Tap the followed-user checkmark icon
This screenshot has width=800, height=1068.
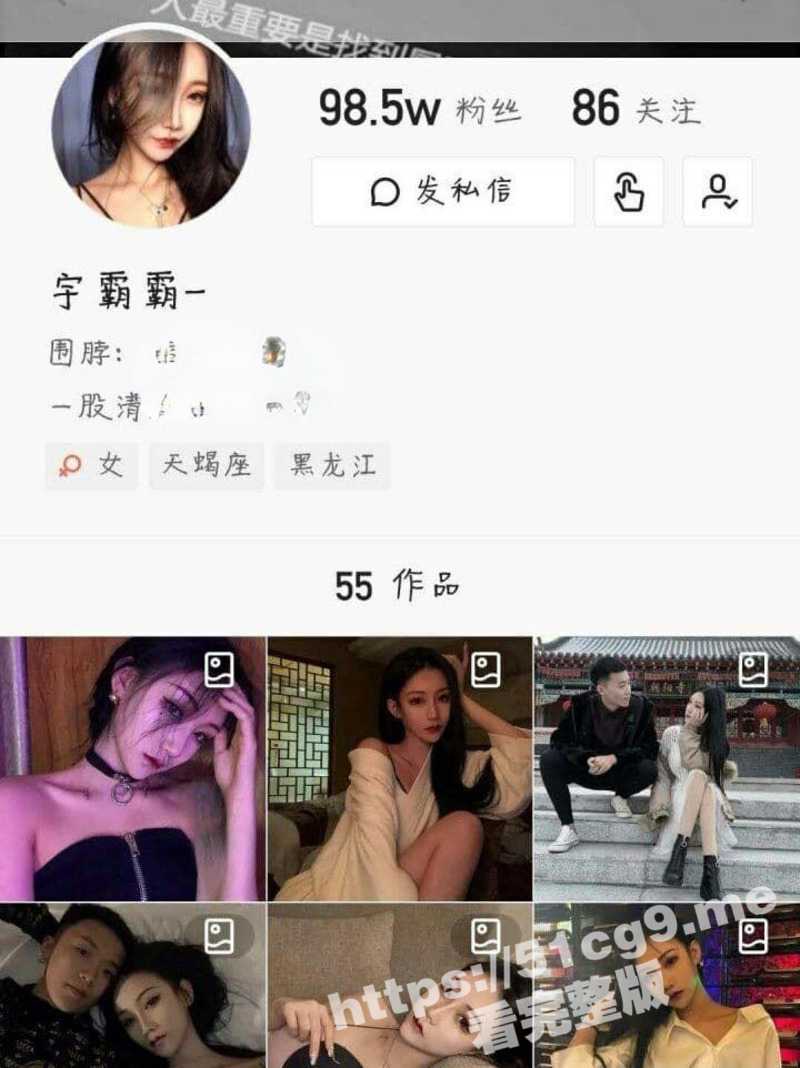point(716,193)
